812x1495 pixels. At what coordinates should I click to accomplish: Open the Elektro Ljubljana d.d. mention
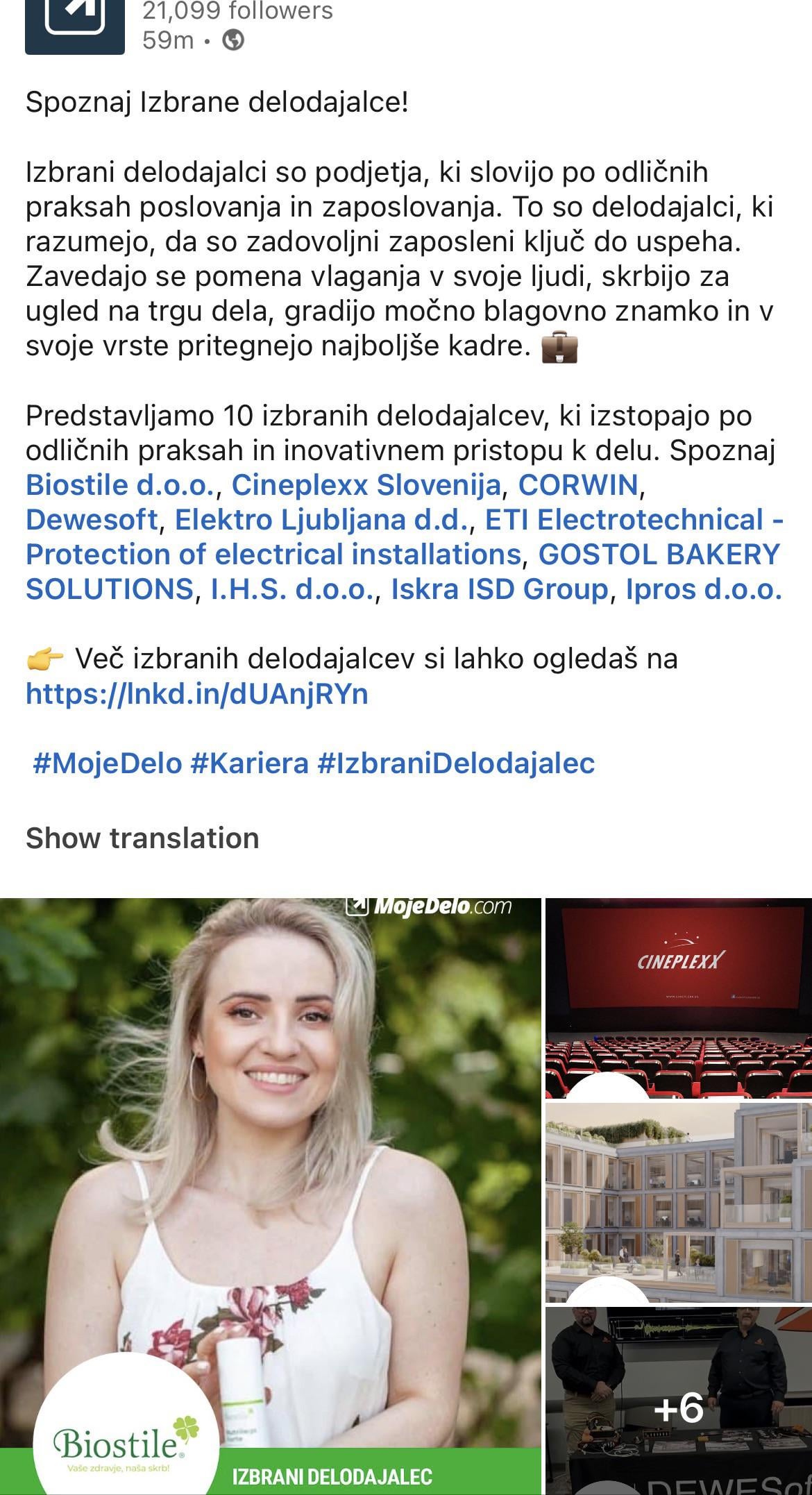tap(322, 520)
